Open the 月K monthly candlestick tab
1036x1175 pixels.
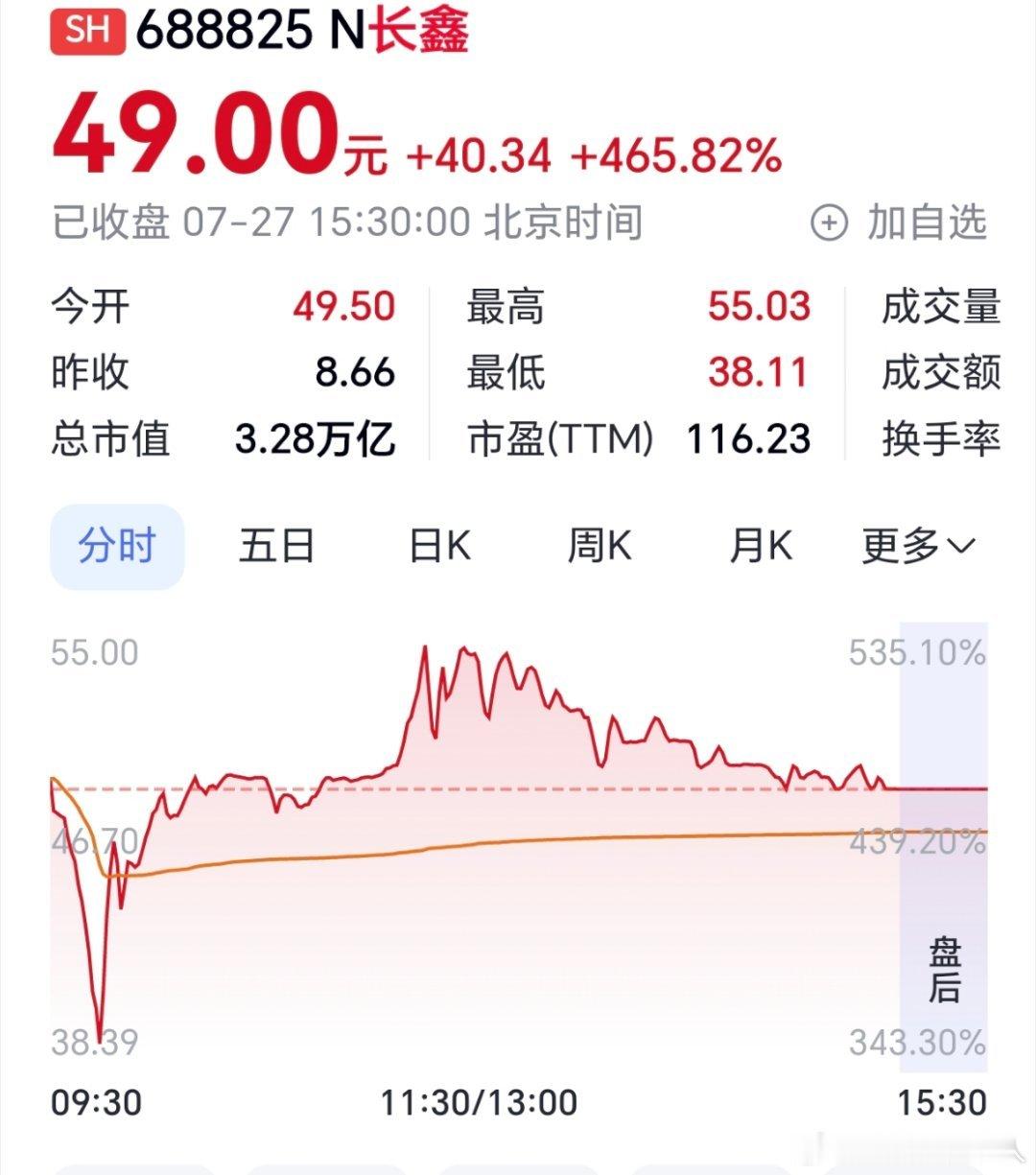click(x=761, y=546)
